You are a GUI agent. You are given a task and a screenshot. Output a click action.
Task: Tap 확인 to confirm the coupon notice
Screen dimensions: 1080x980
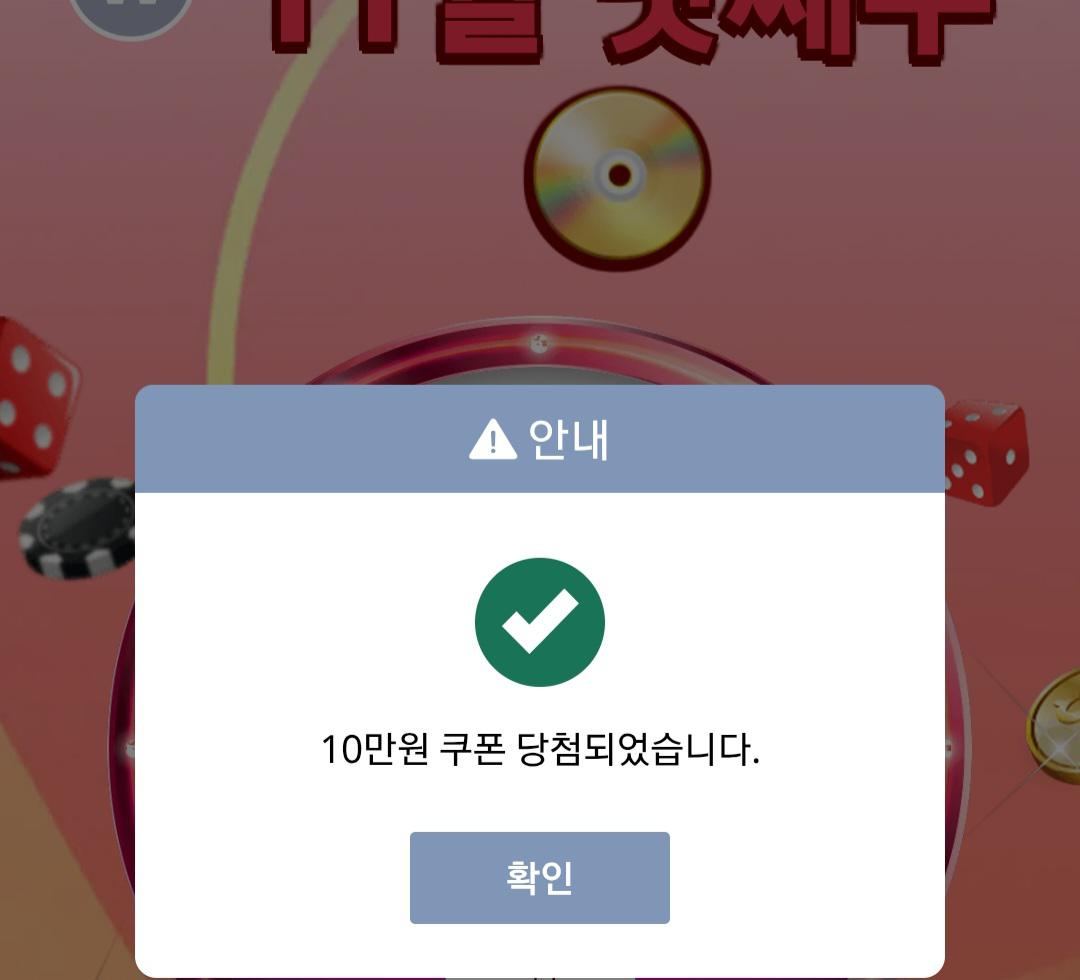click(539, 877)
